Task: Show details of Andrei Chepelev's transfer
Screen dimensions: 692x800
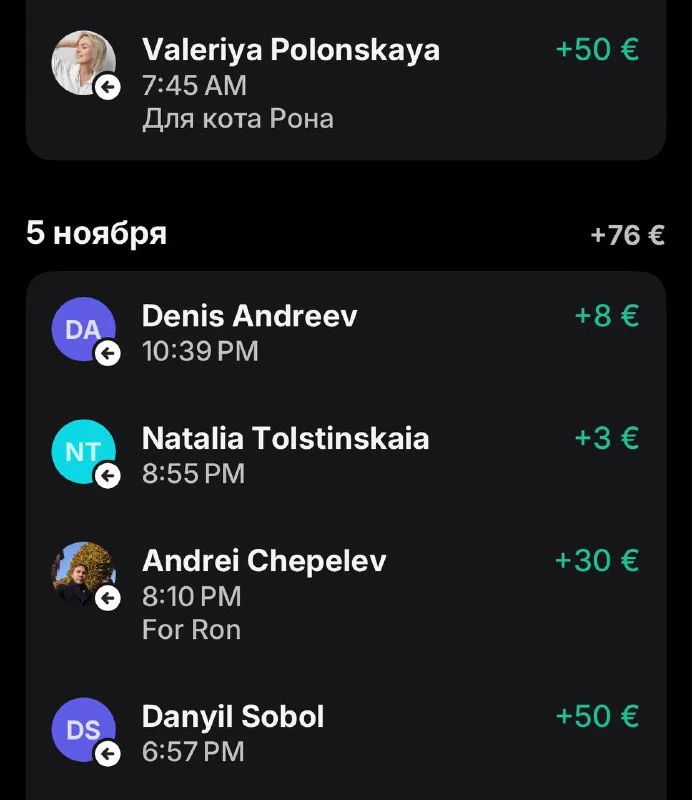Action: tap(345, 593)
